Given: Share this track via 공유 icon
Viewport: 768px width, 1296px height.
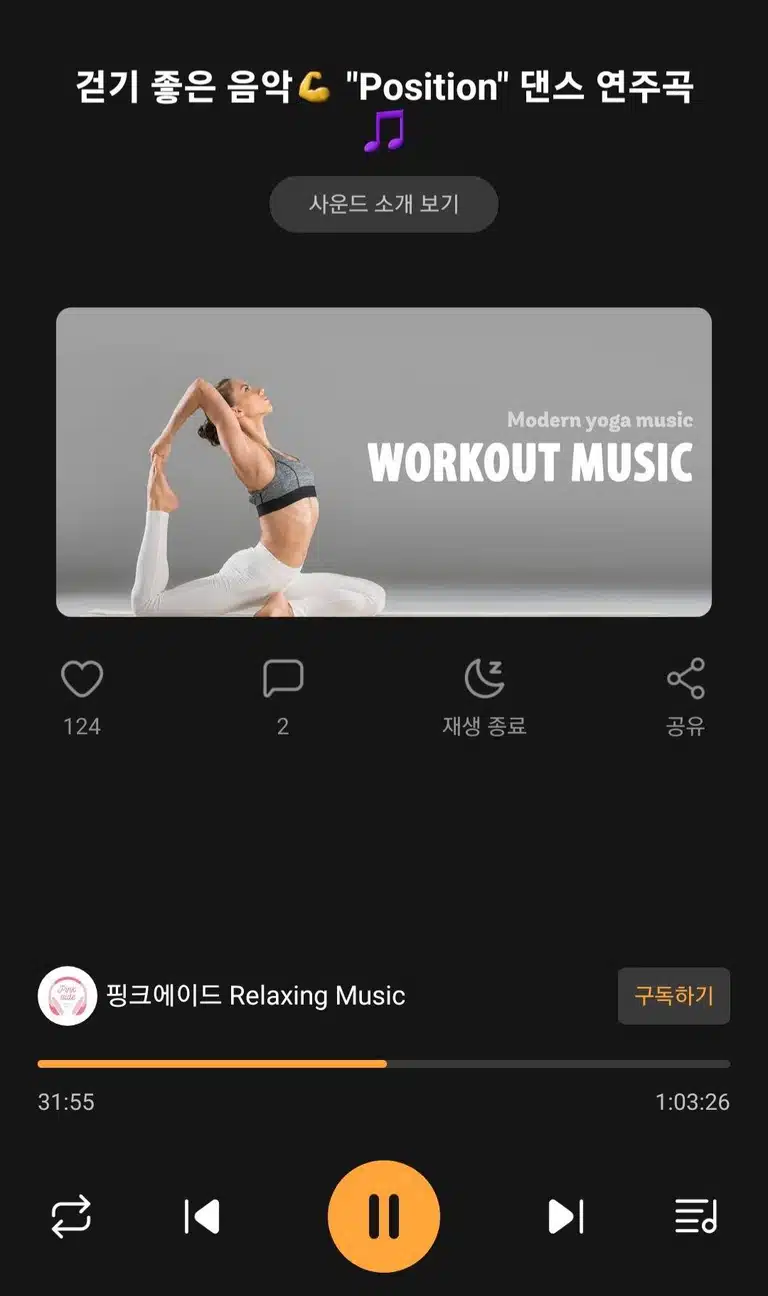Looking at the screenshot, I should click(686, 679).
